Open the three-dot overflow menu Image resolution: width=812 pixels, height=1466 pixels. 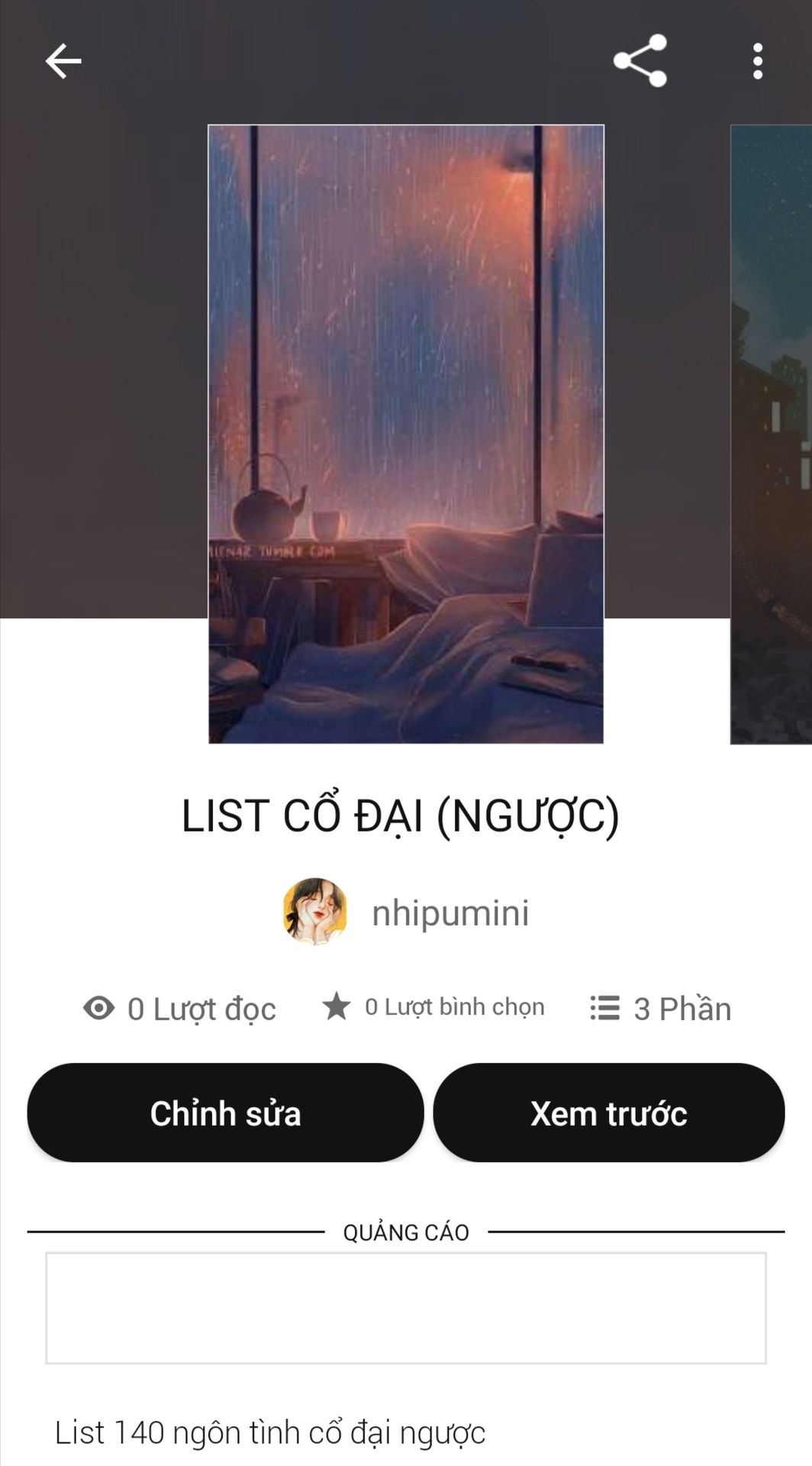pyautogui.click(x=757, y=61)
